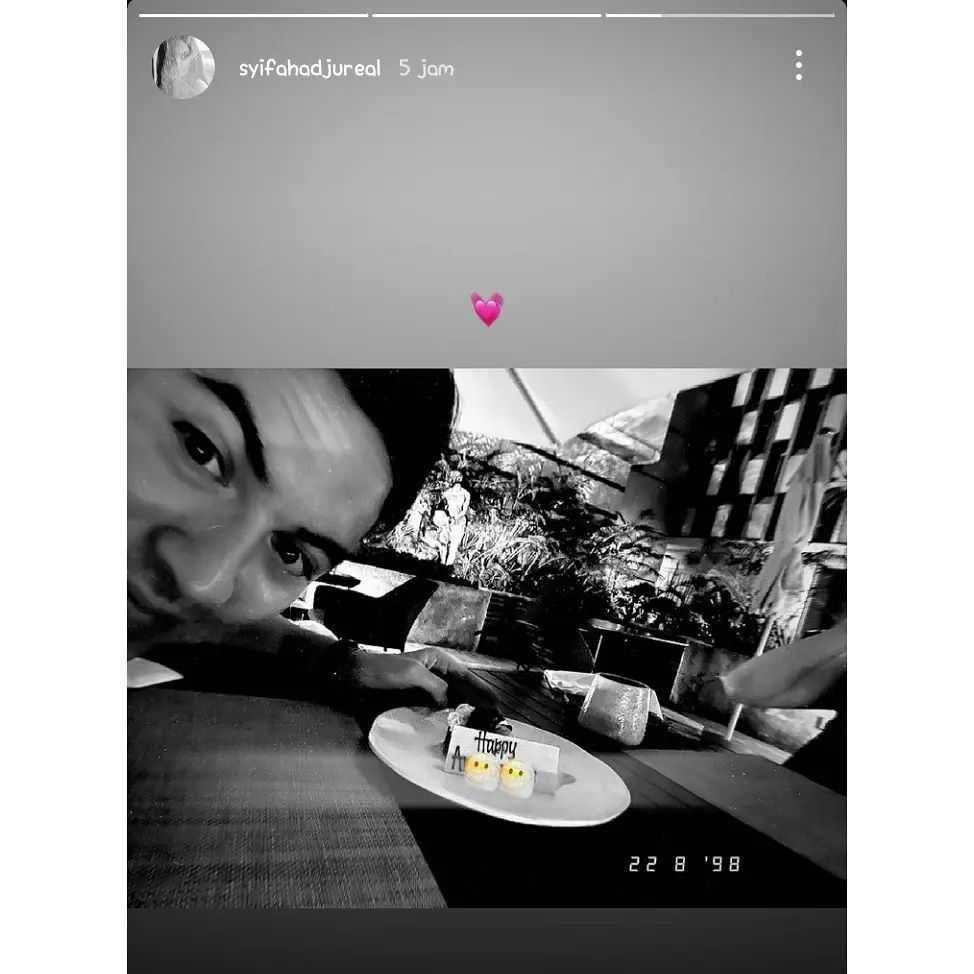974x974 pixels.
Task: Open syifahadjureal's profile picture
Action: pyautogui.click(x=183, y=67)
